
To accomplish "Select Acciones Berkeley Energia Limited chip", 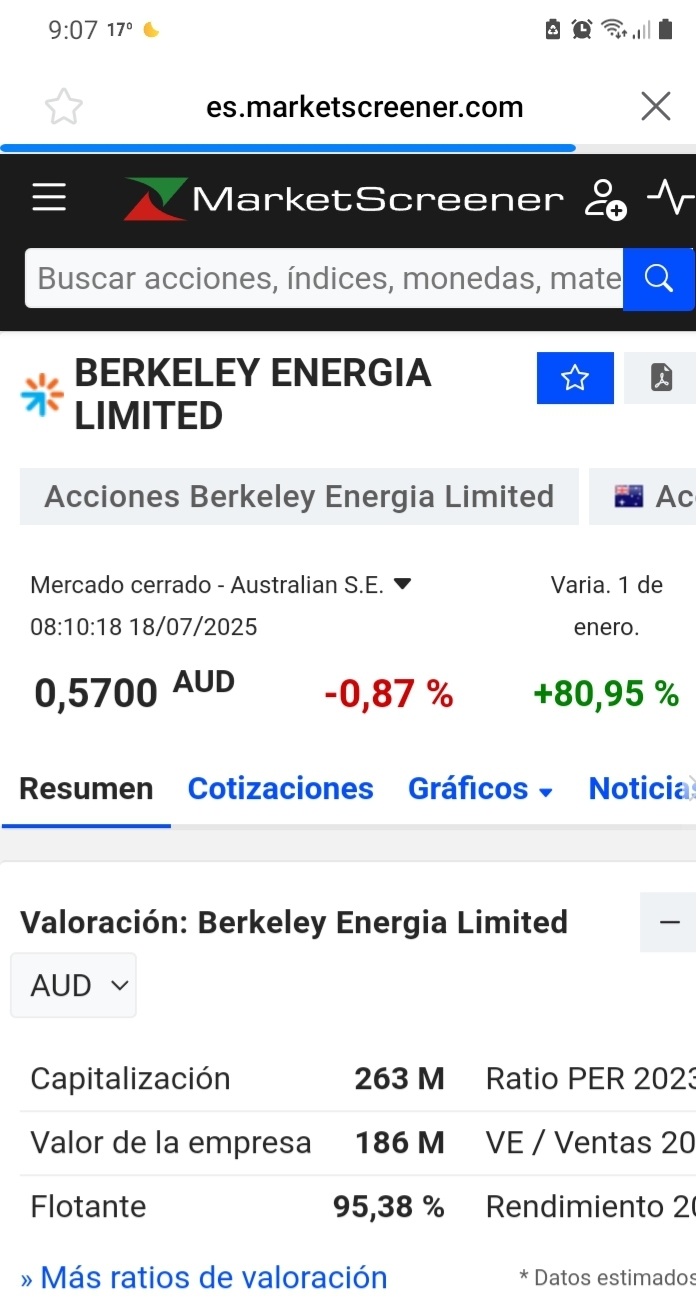I will 299,496.
